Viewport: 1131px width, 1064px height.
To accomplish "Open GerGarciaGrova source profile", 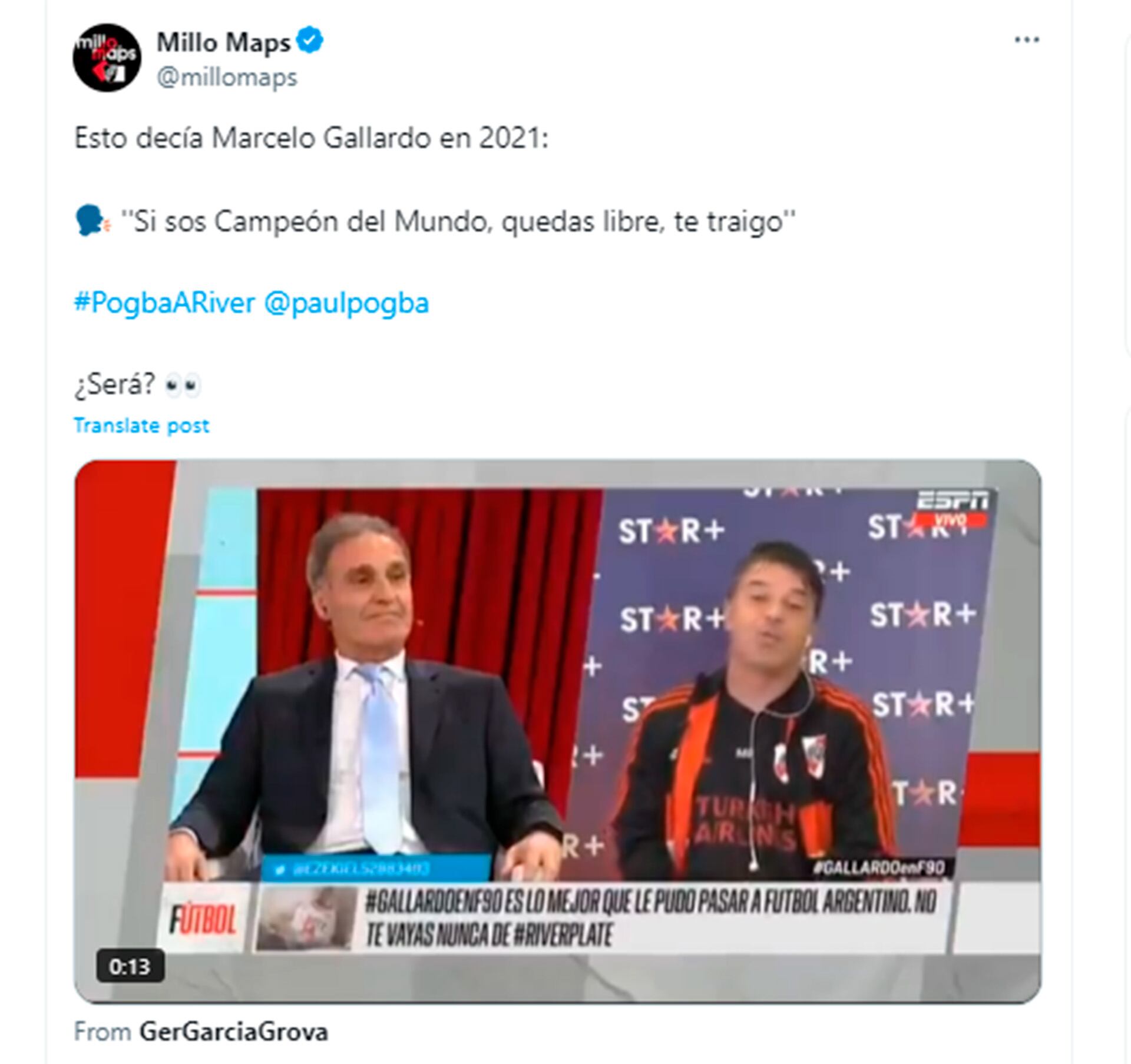I will point(233,1032).
